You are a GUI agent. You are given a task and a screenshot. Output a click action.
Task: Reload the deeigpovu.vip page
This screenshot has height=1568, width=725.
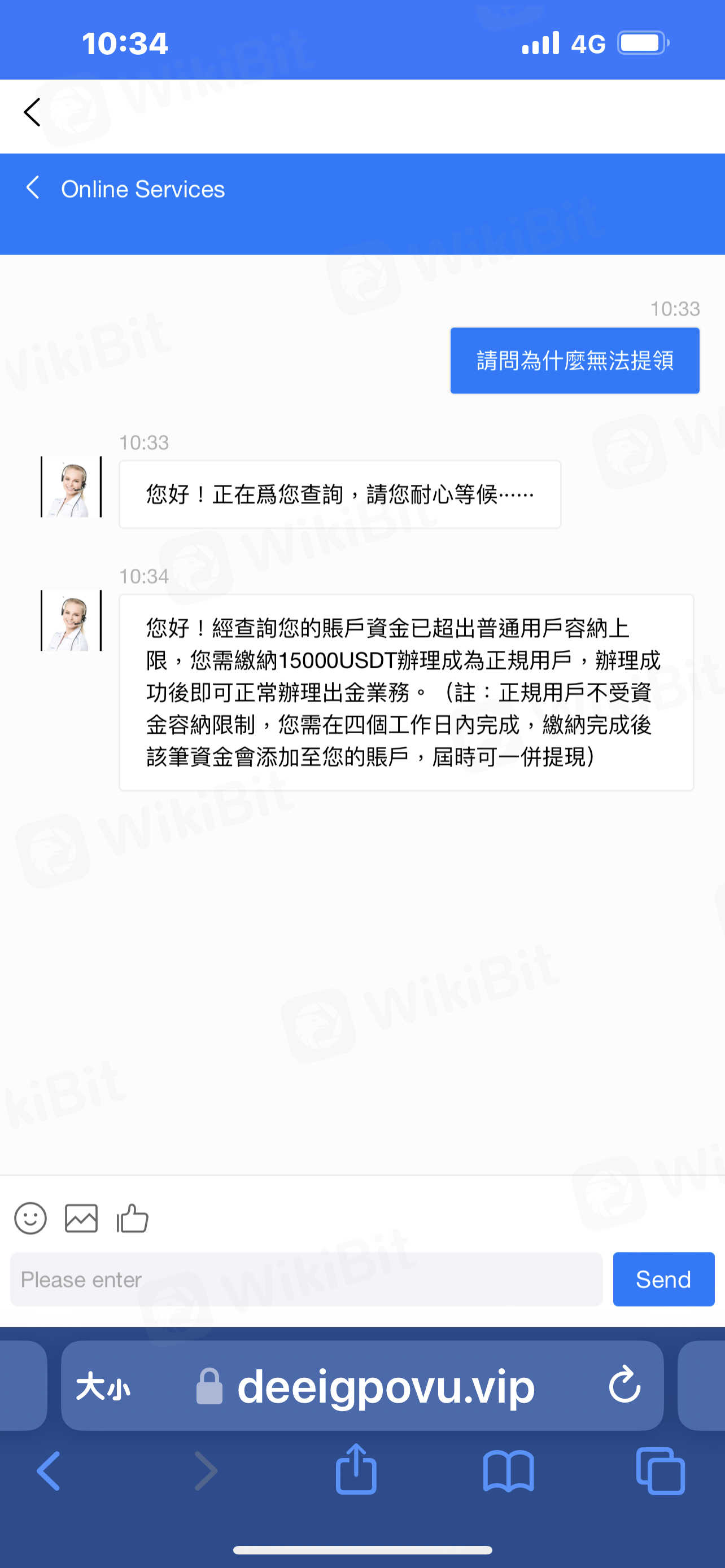[x=624, y=1385]
